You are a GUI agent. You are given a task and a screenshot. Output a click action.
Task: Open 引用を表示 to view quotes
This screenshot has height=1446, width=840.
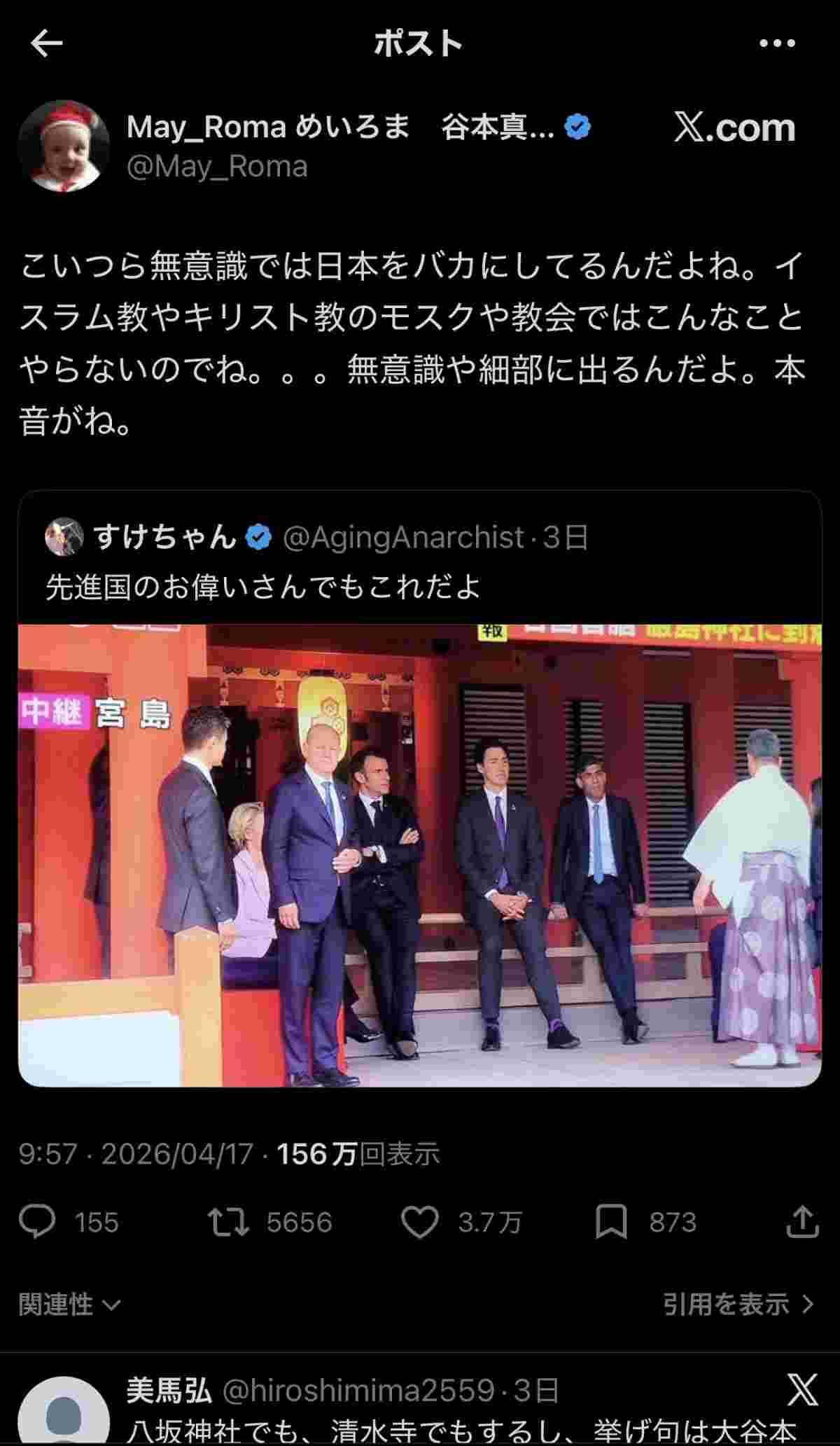coord(738,1304)
